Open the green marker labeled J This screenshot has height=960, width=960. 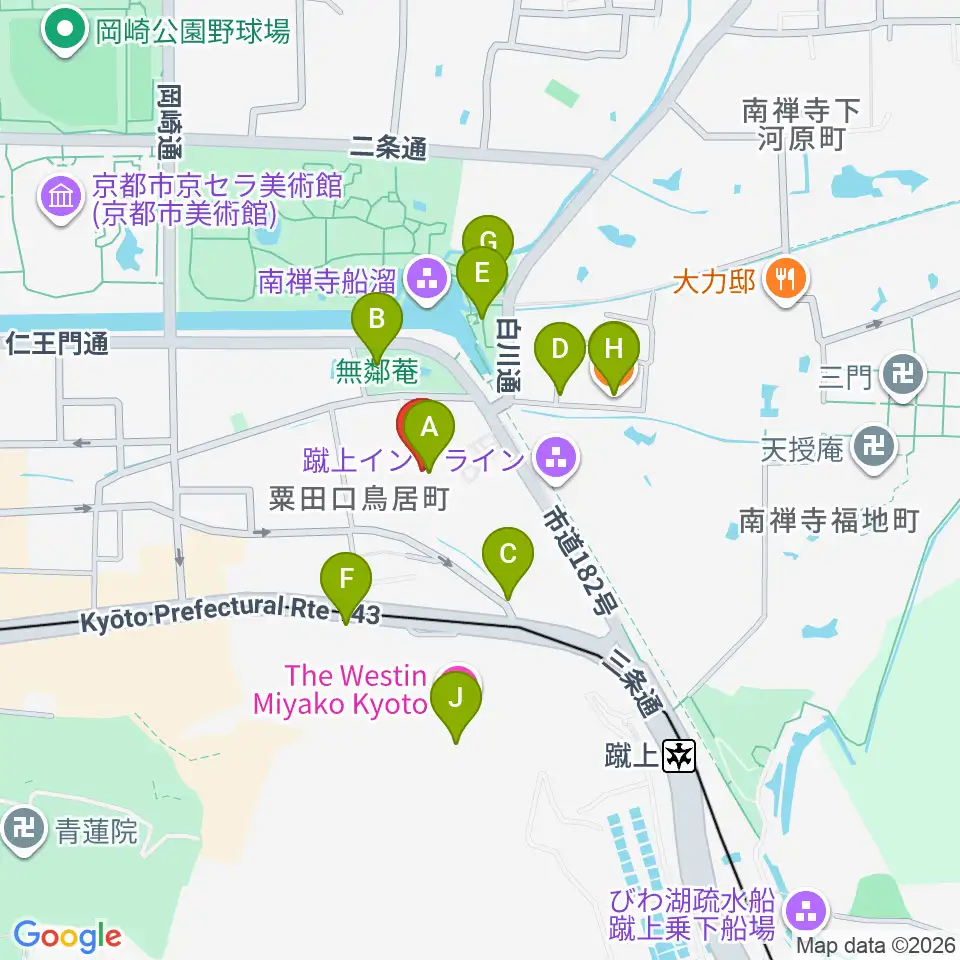456,705
